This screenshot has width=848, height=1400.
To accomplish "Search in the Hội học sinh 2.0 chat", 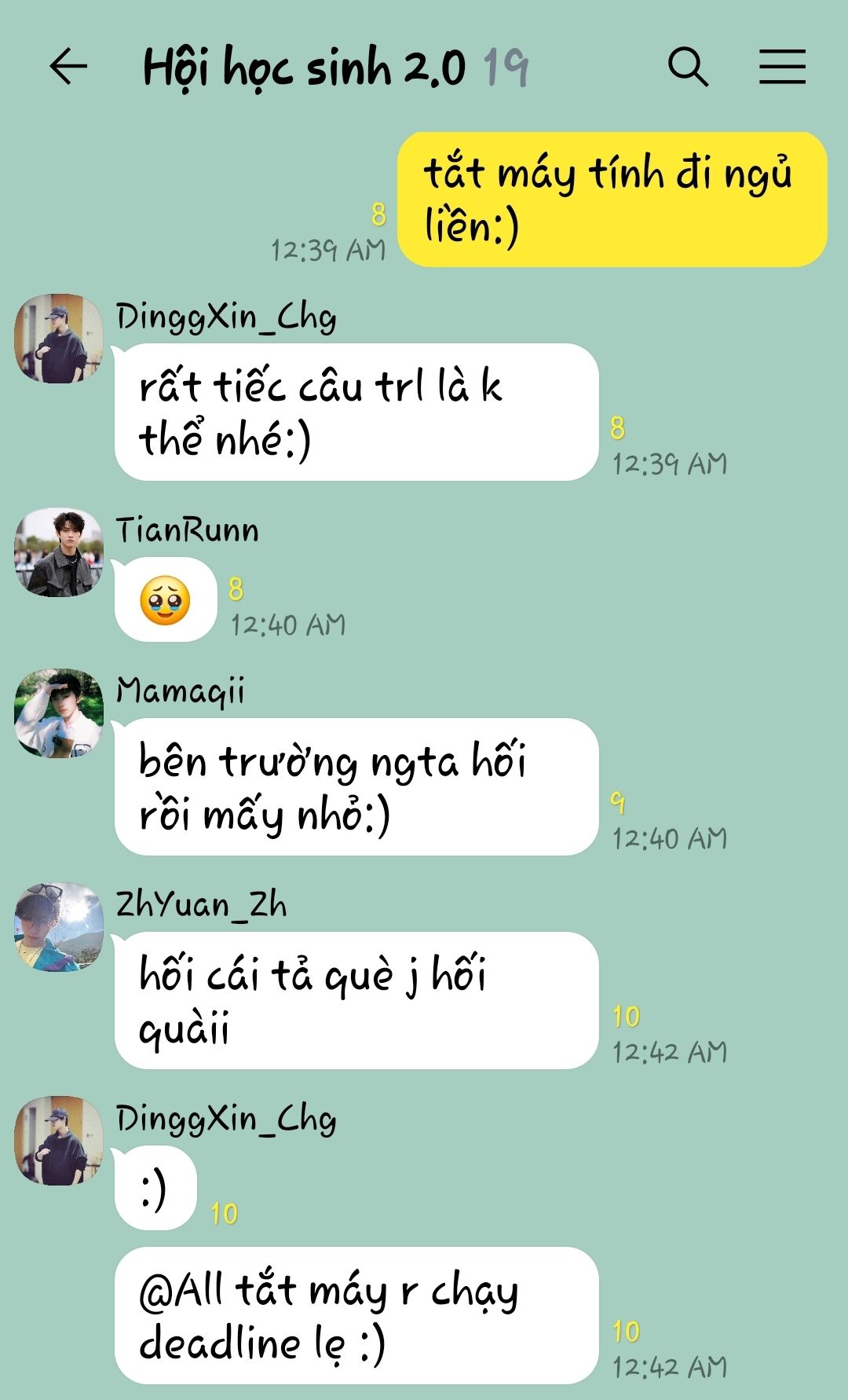I will 688,66.
